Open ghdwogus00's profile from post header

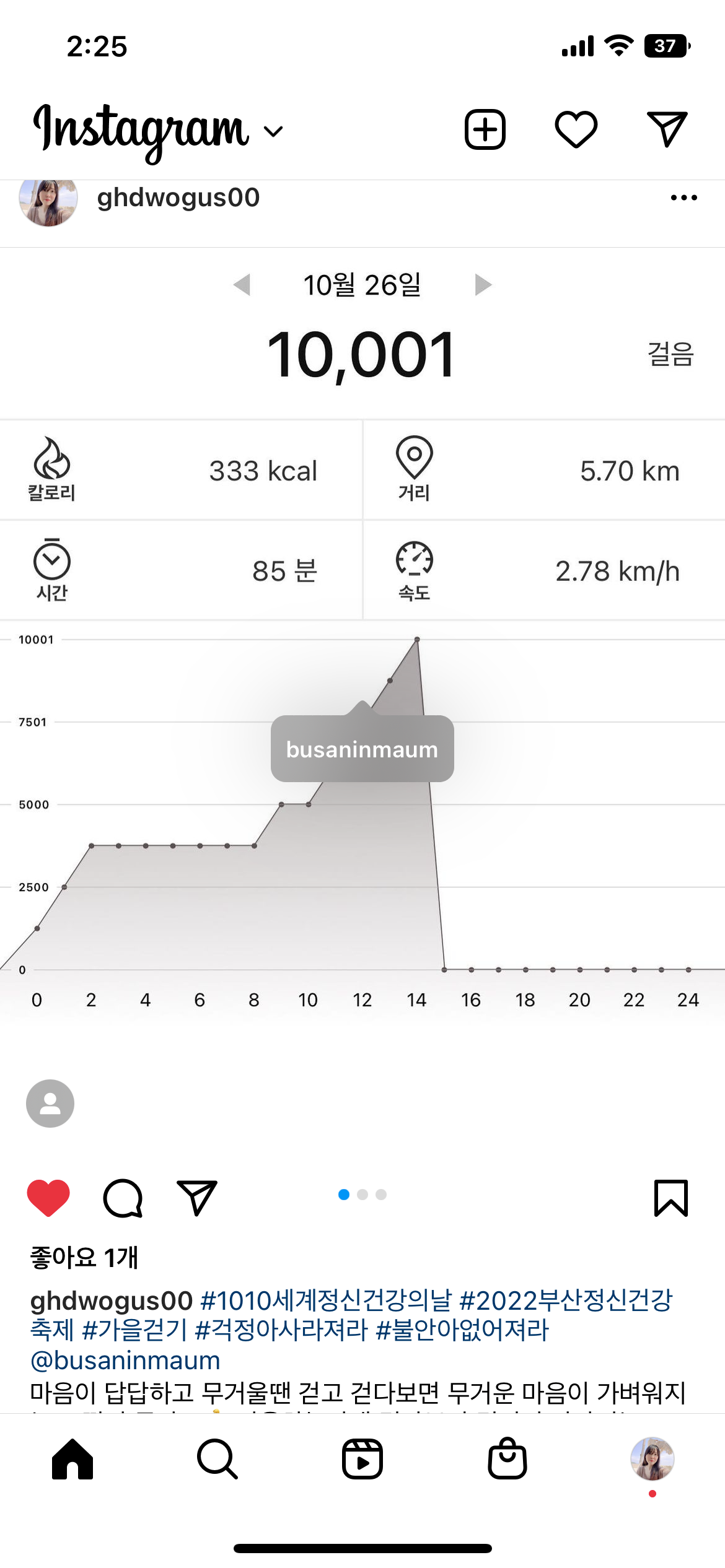click(178, 198)
